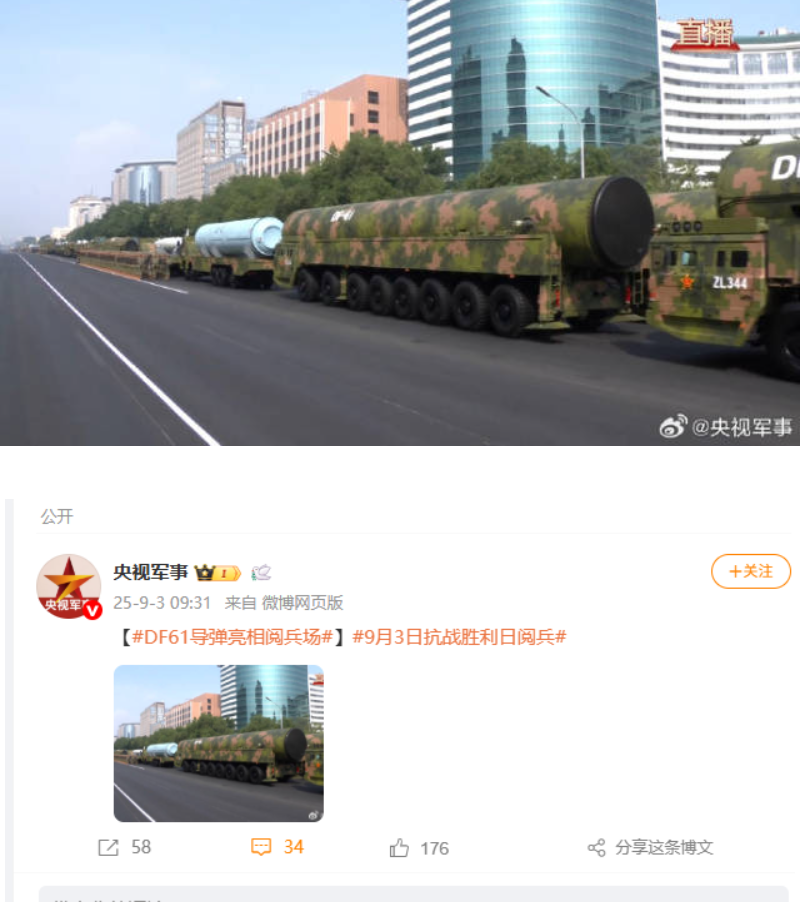Screen dimensions: 810x909
Task: Tap 分享这条博文 to share the post
Action: tap(650, 847)
